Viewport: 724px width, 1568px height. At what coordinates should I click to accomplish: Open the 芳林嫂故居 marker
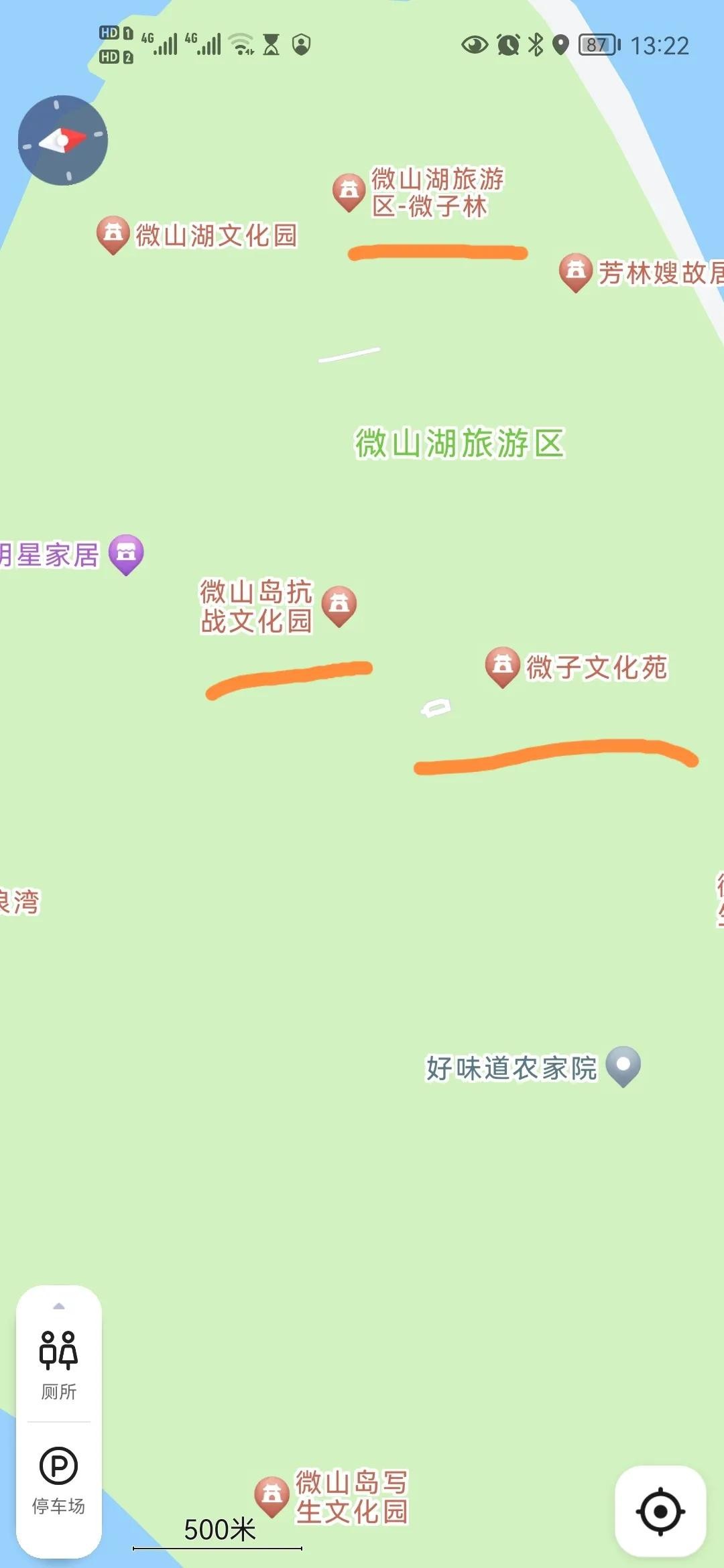pos(575,271)
